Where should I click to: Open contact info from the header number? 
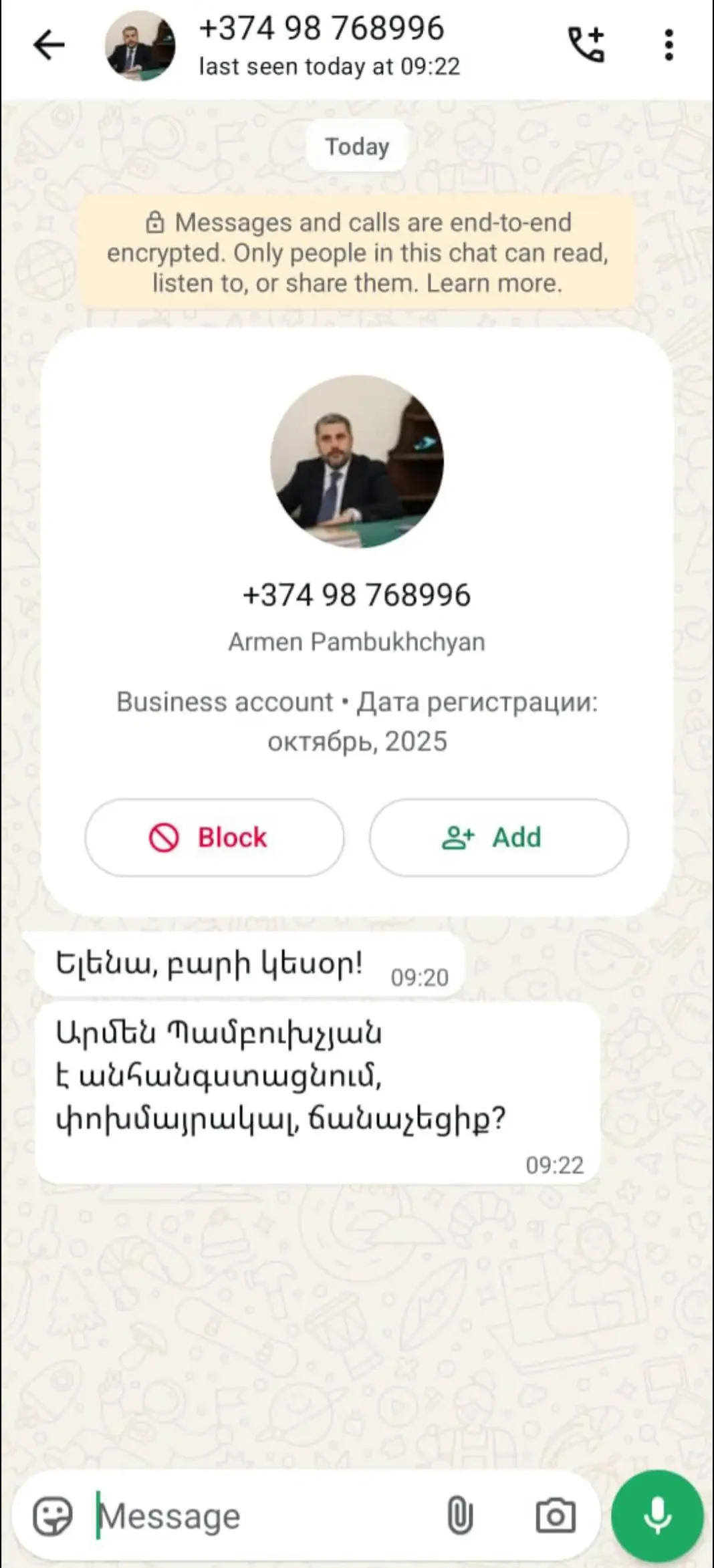pyautogui.click(x=322, y=29)
